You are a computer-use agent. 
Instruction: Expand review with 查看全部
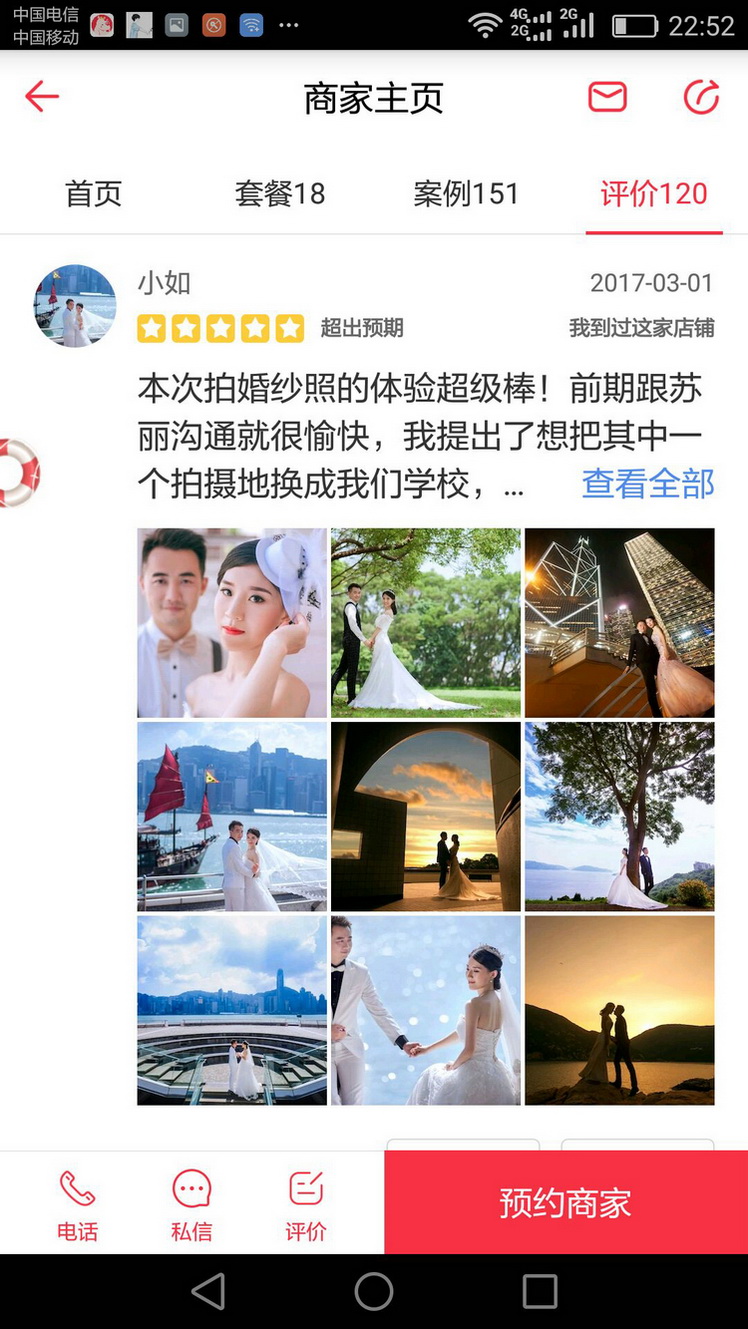[648, 484]
